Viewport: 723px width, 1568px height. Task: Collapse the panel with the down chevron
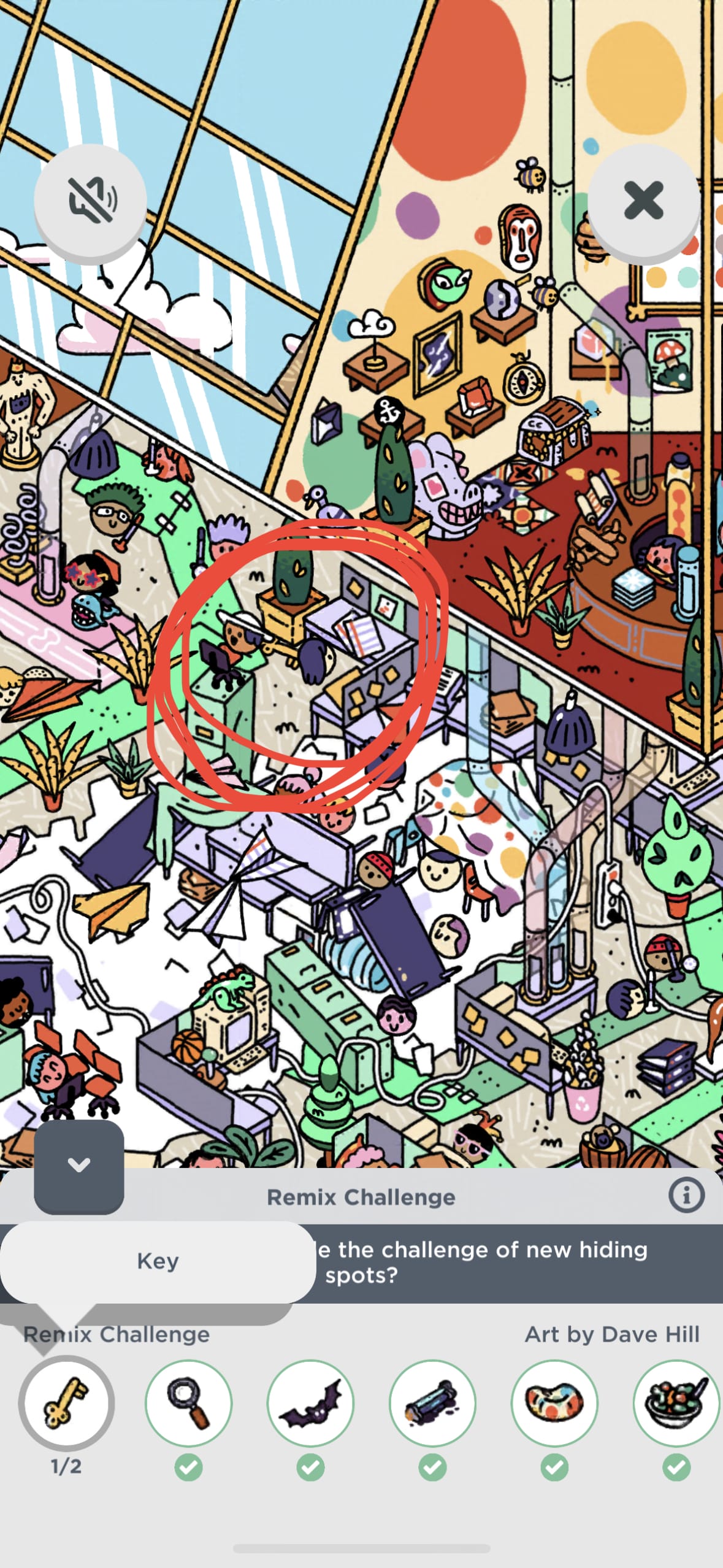click(x=79, y=1164)
